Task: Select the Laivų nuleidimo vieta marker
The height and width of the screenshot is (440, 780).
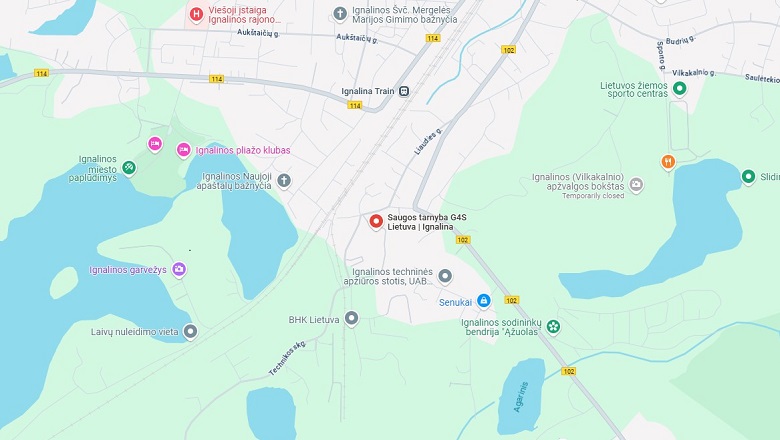Action: tap(190, 331)
